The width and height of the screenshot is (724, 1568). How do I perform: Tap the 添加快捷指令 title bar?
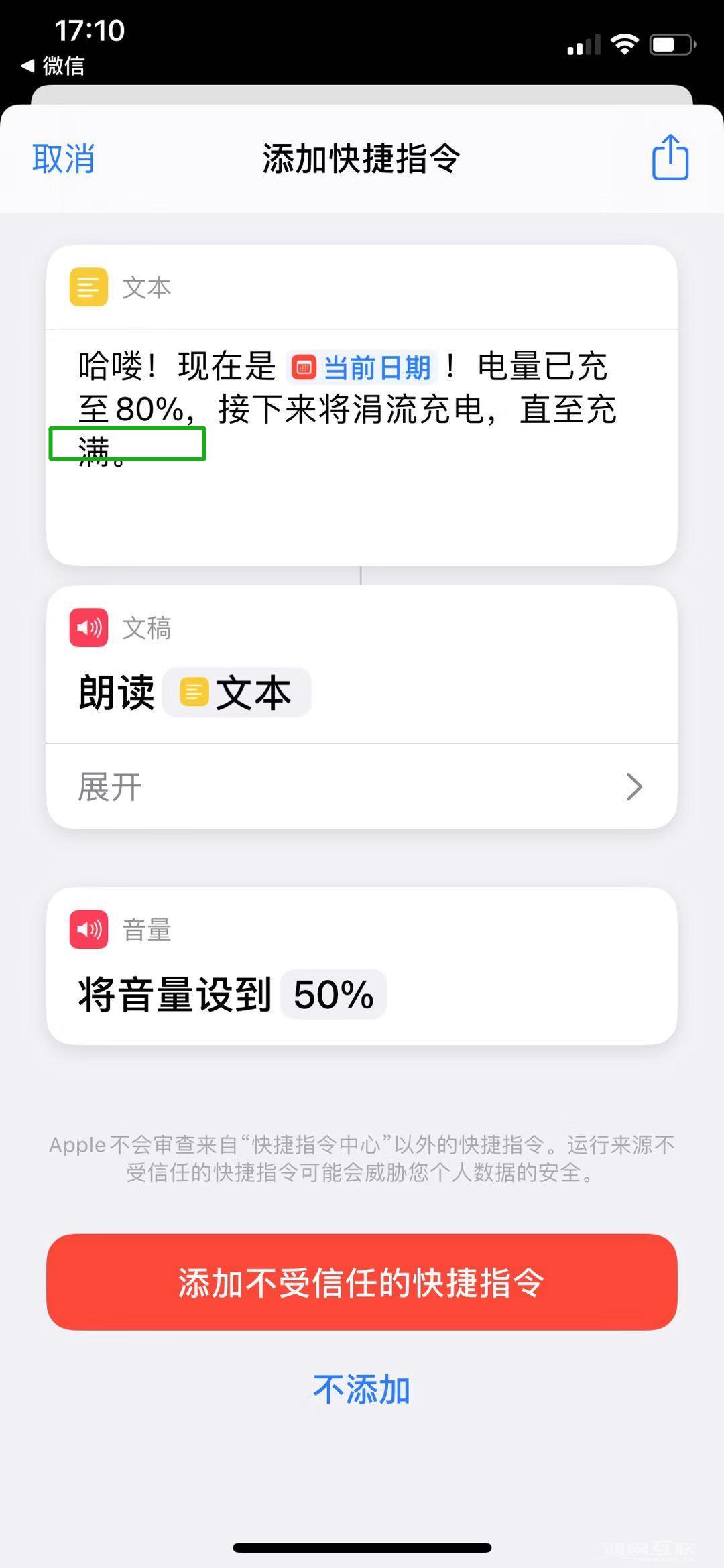point(362,159)
